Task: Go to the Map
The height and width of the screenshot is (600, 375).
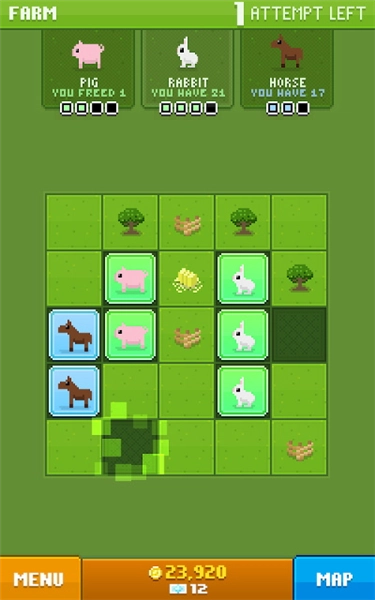Action: [x=334, y=578]
